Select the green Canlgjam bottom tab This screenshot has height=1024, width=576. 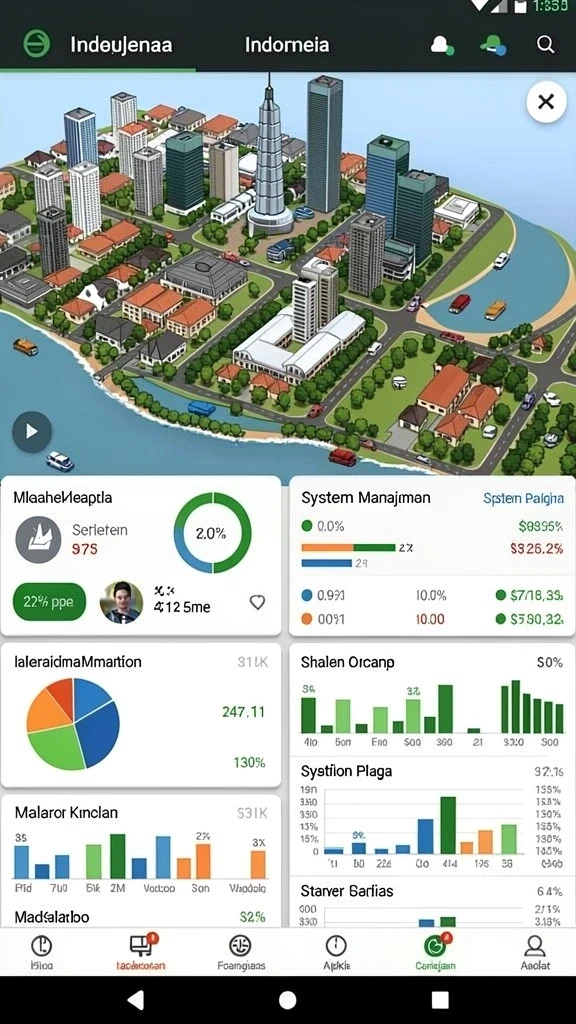[435, 952]
